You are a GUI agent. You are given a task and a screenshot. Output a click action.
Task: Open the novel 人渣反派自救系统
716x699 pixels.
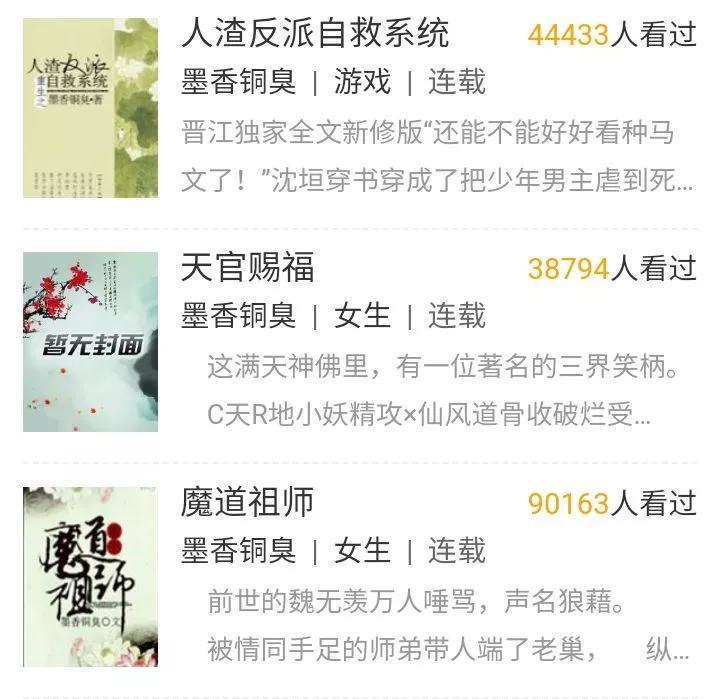[315, 34]
